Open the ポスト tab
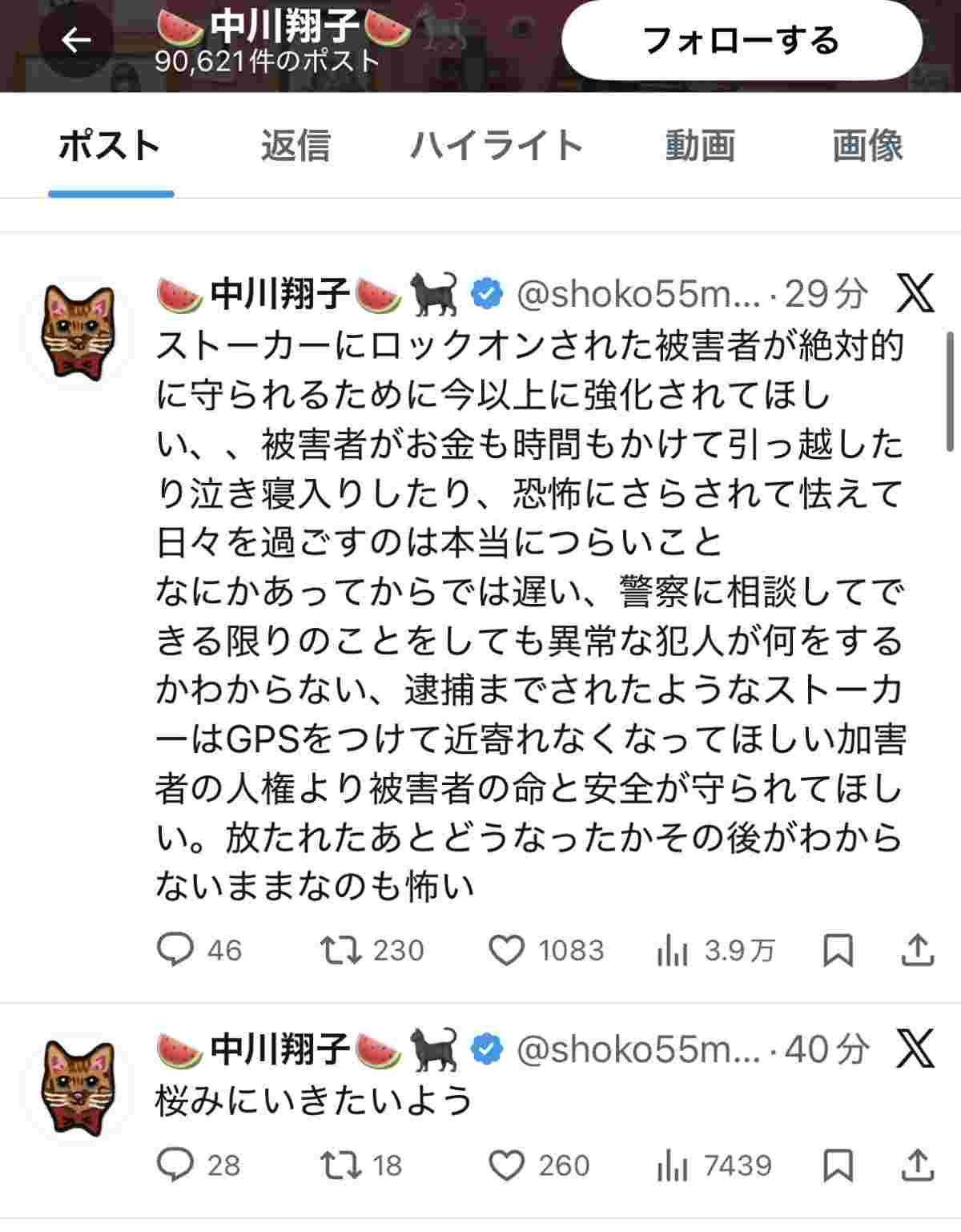 pyautogui.click(x=110, y=146)
